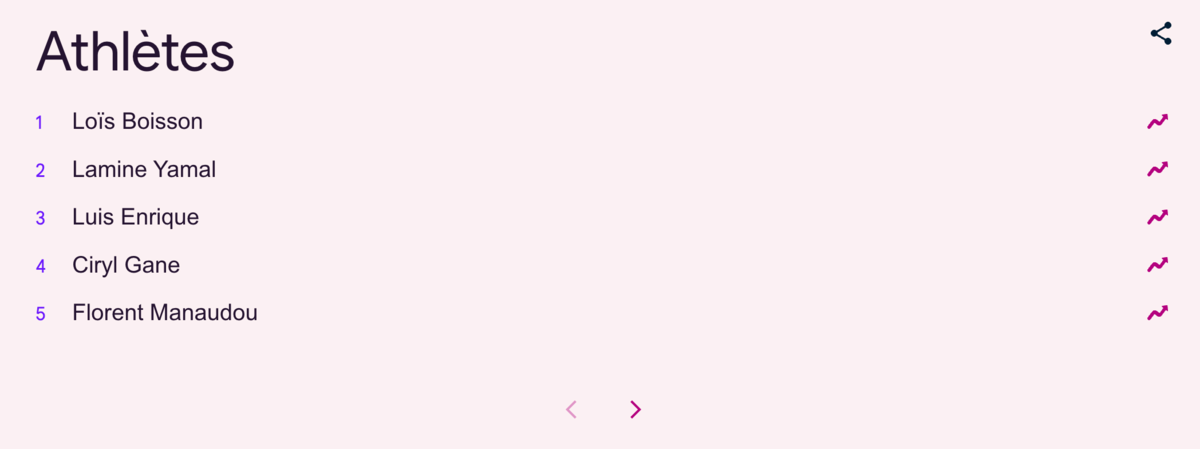Share the Athlètes list
This screenshot has width=1200, height=449.
pyautogui.click(x=1160, y=33)
